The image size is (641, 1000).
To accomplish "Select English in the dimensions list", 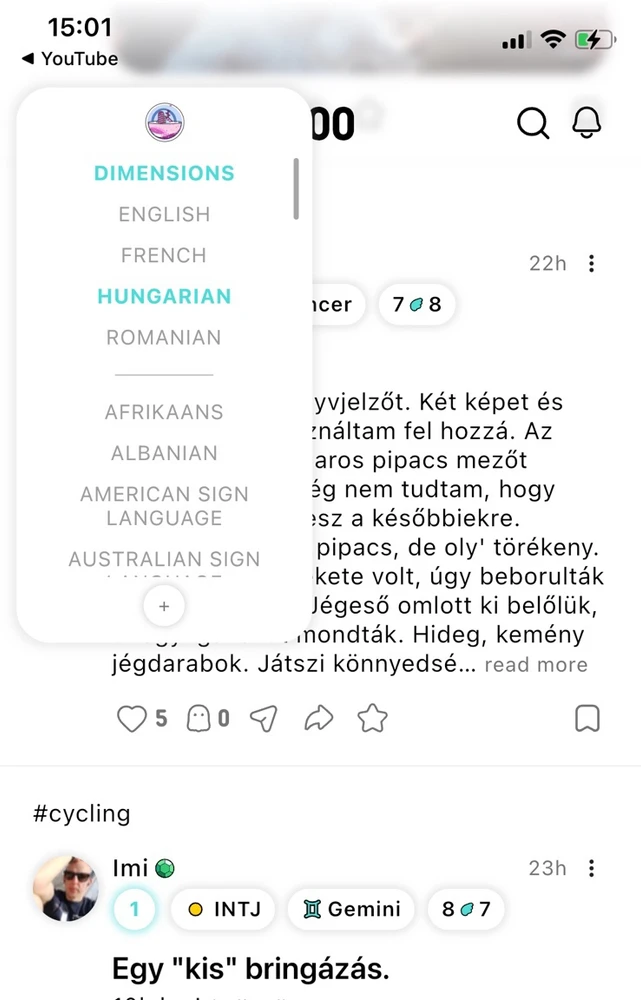I will click(164, 214).
